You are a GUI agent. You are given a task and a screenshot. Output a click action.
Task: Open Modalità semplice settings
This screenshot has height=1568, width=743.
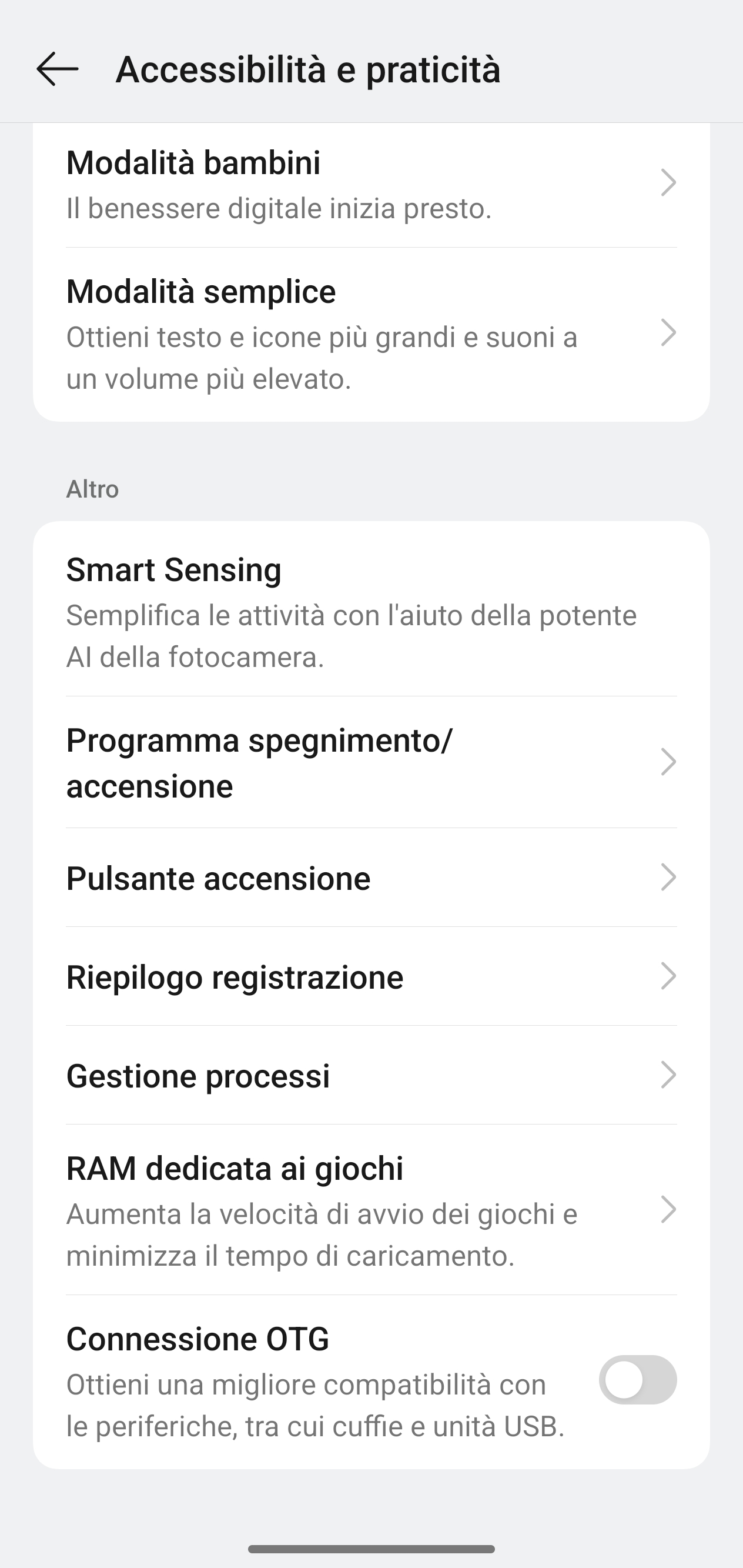click(x=371, y=334)
